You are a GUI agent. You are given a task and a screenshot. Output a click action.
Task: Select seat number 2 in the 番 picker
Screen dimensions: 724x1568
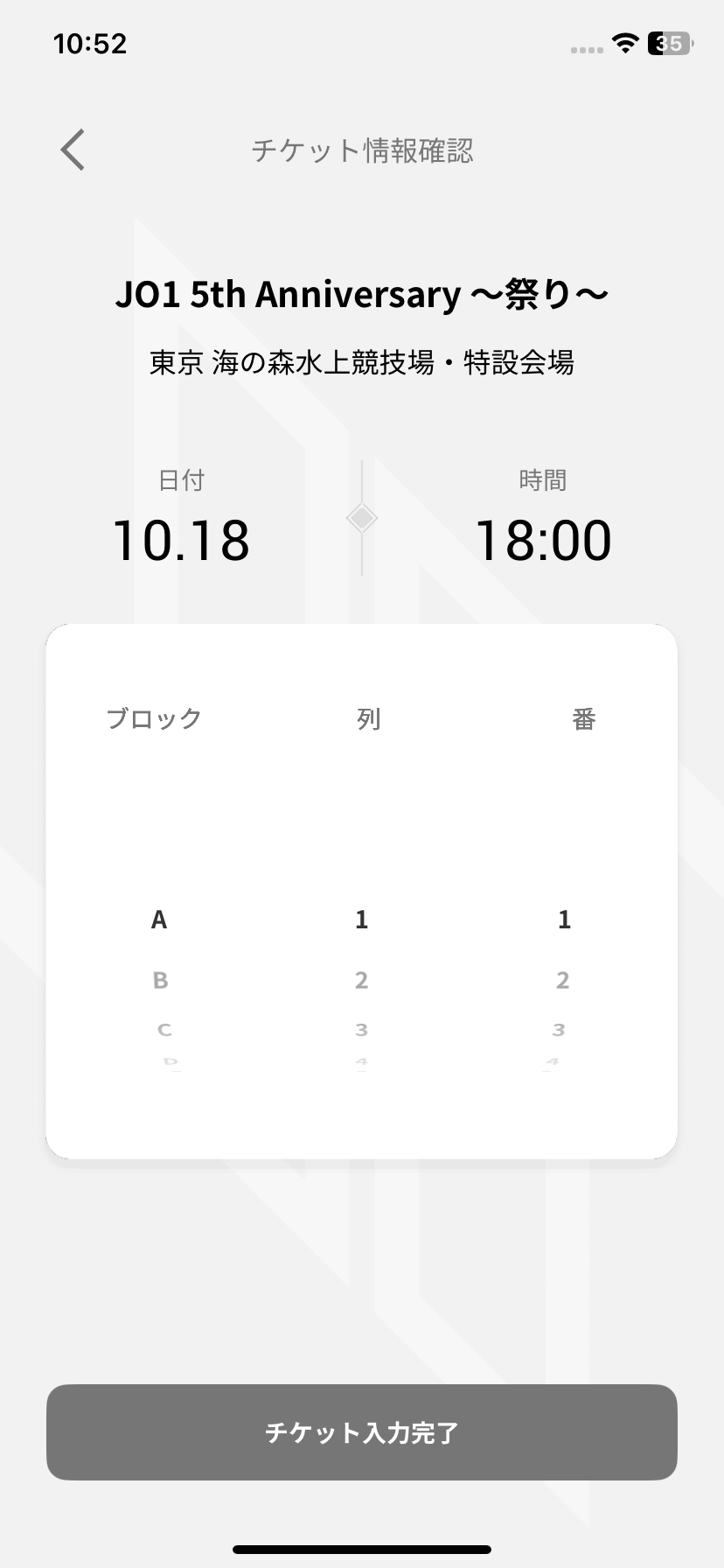pyautogui.click(x=562, y=980)
